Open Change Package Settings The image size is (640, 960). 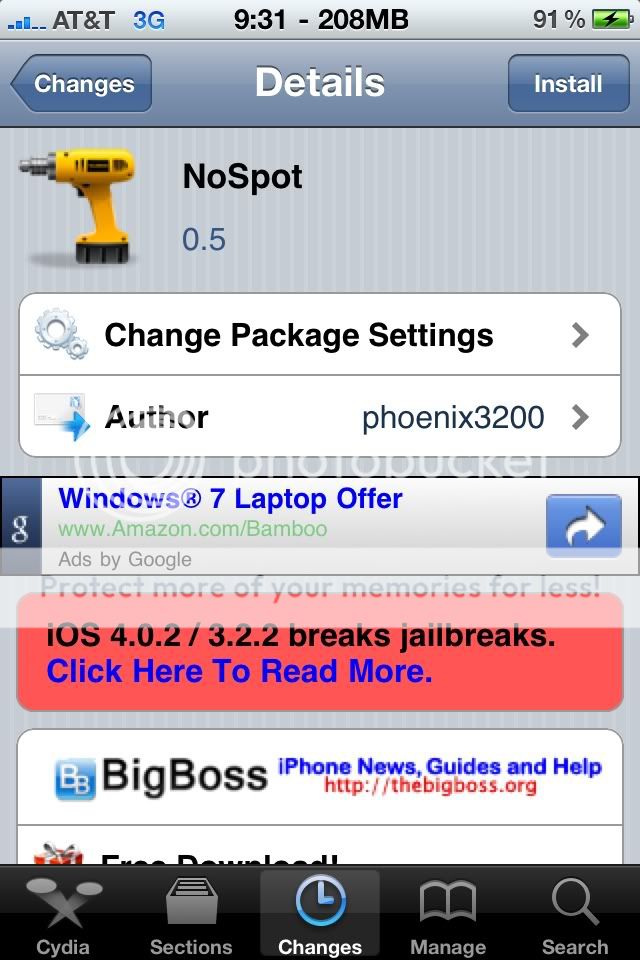pyautogui.click(x=320, y=335)
